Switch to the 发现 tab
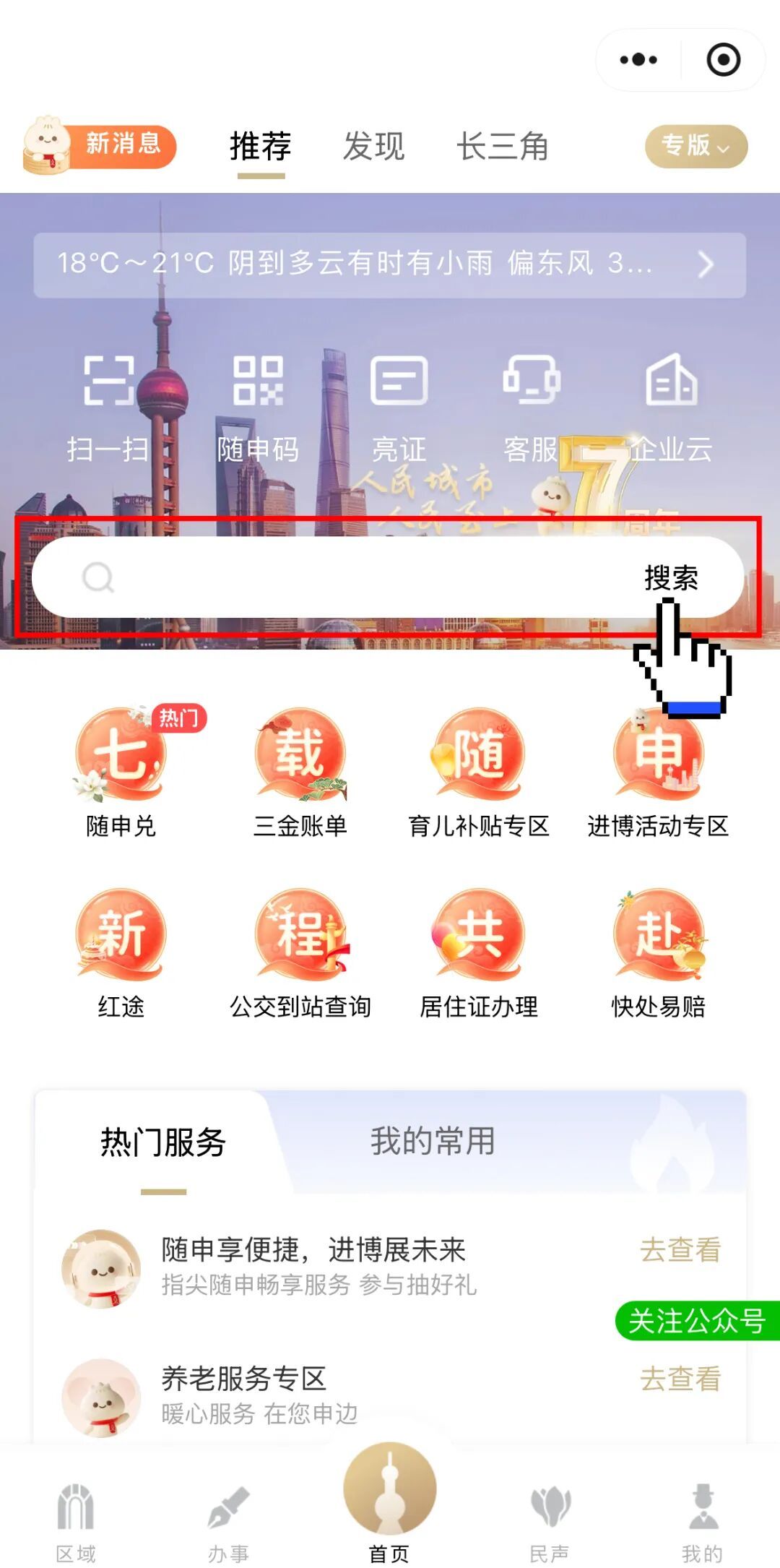 click(373, 147)
